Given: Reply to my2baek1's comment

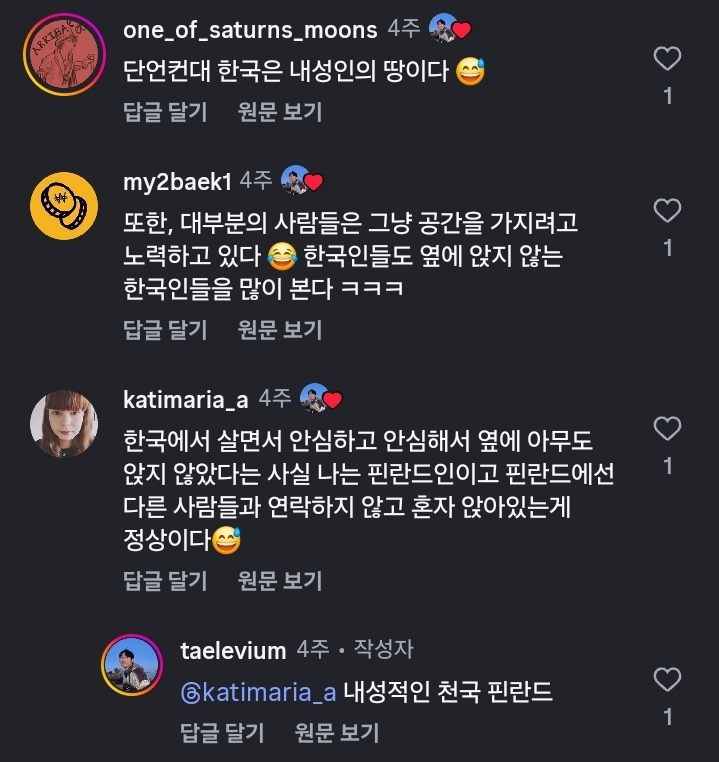Looking at the screenshot, I should 164,329.
